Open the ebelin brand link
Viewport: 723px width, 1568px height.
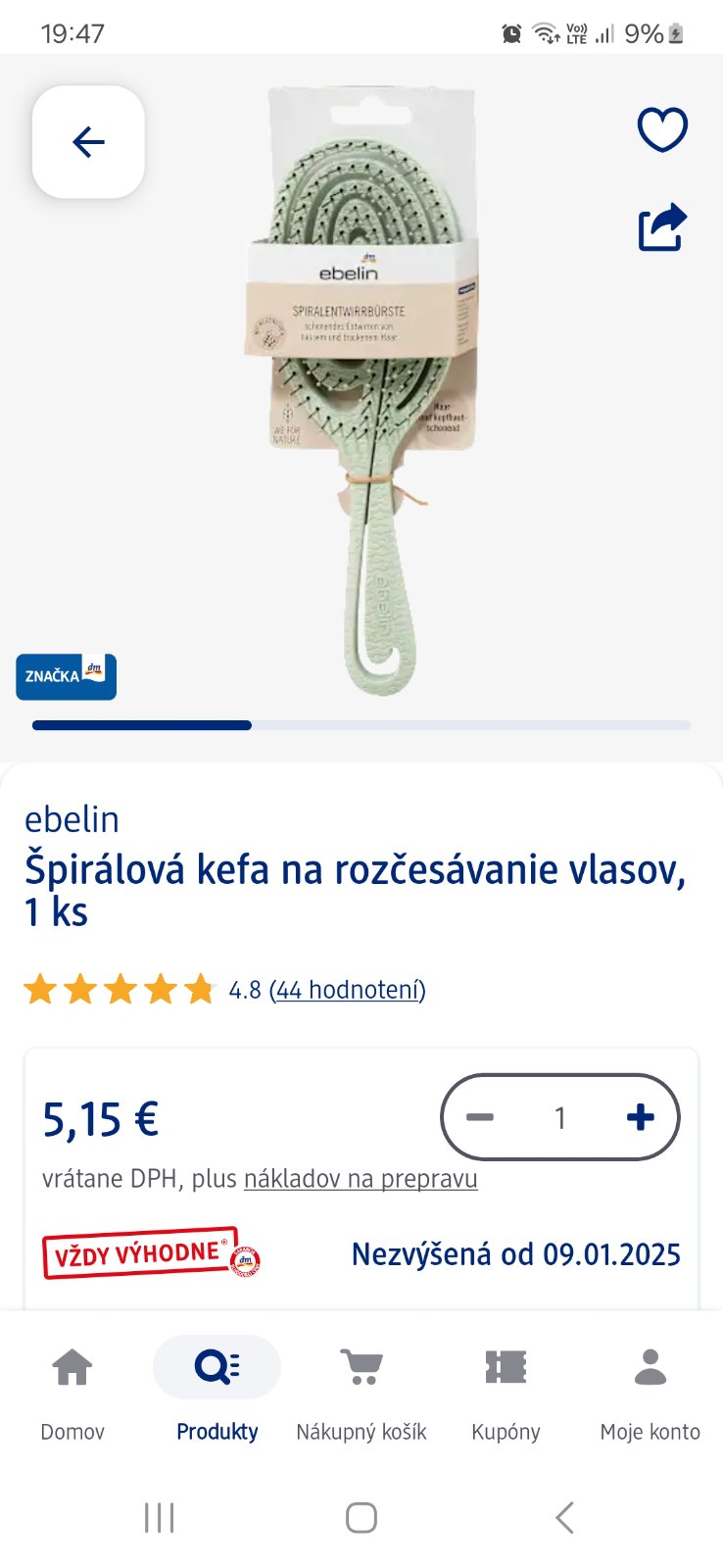72,819
